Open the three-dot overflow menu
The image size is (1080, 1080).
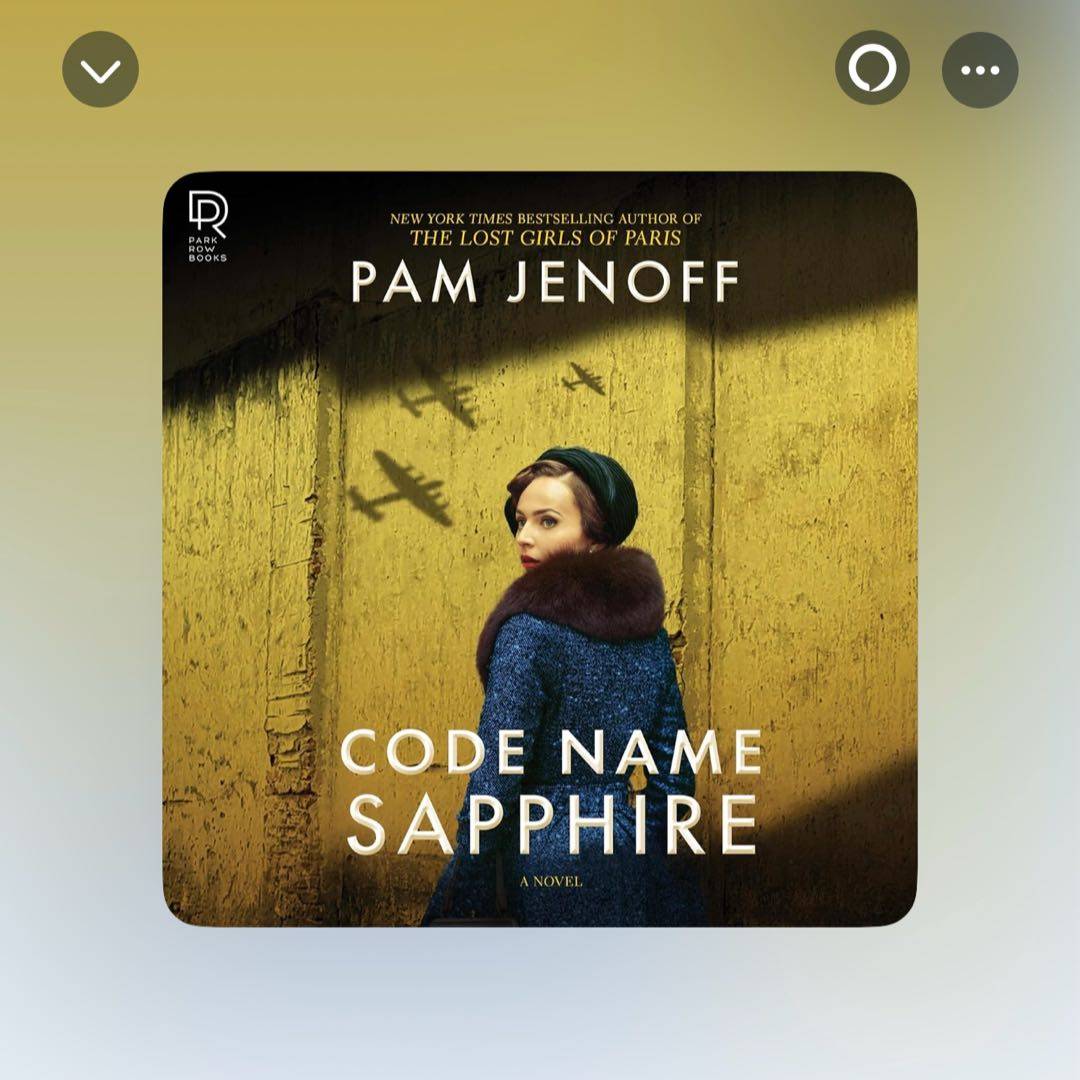[x=980, y=69]
